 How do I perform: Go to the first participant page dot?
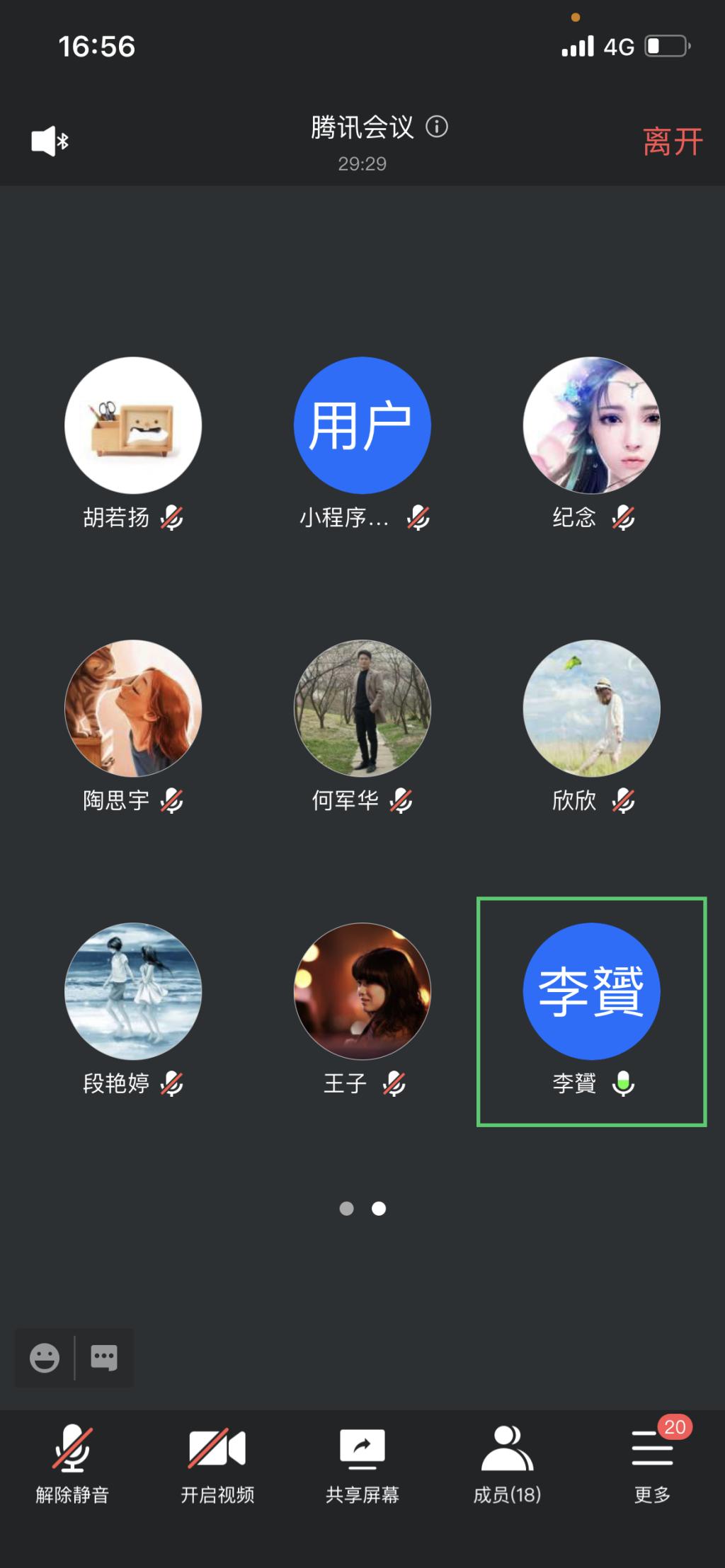(x=346, y=1209)
